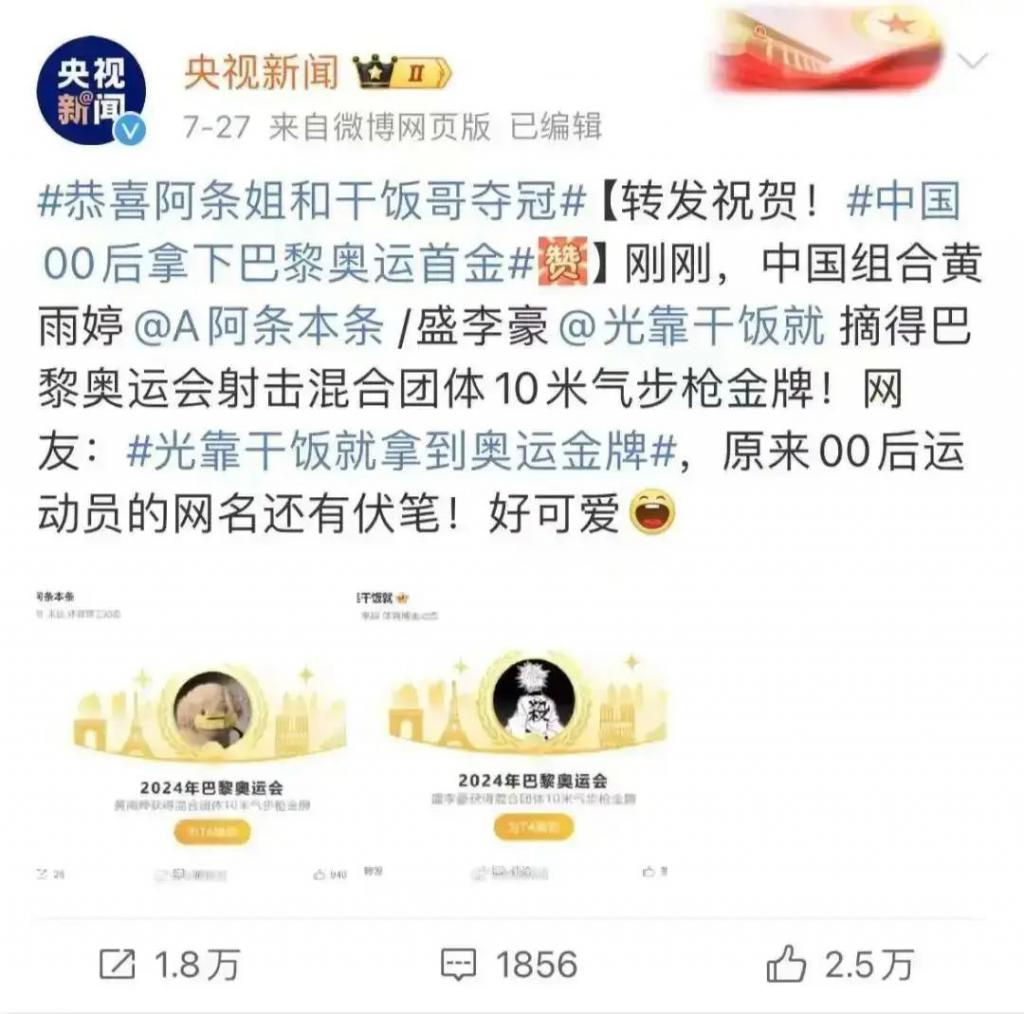
Task: Open 央视新闻 profile avatar
Action: pos(92,91)
